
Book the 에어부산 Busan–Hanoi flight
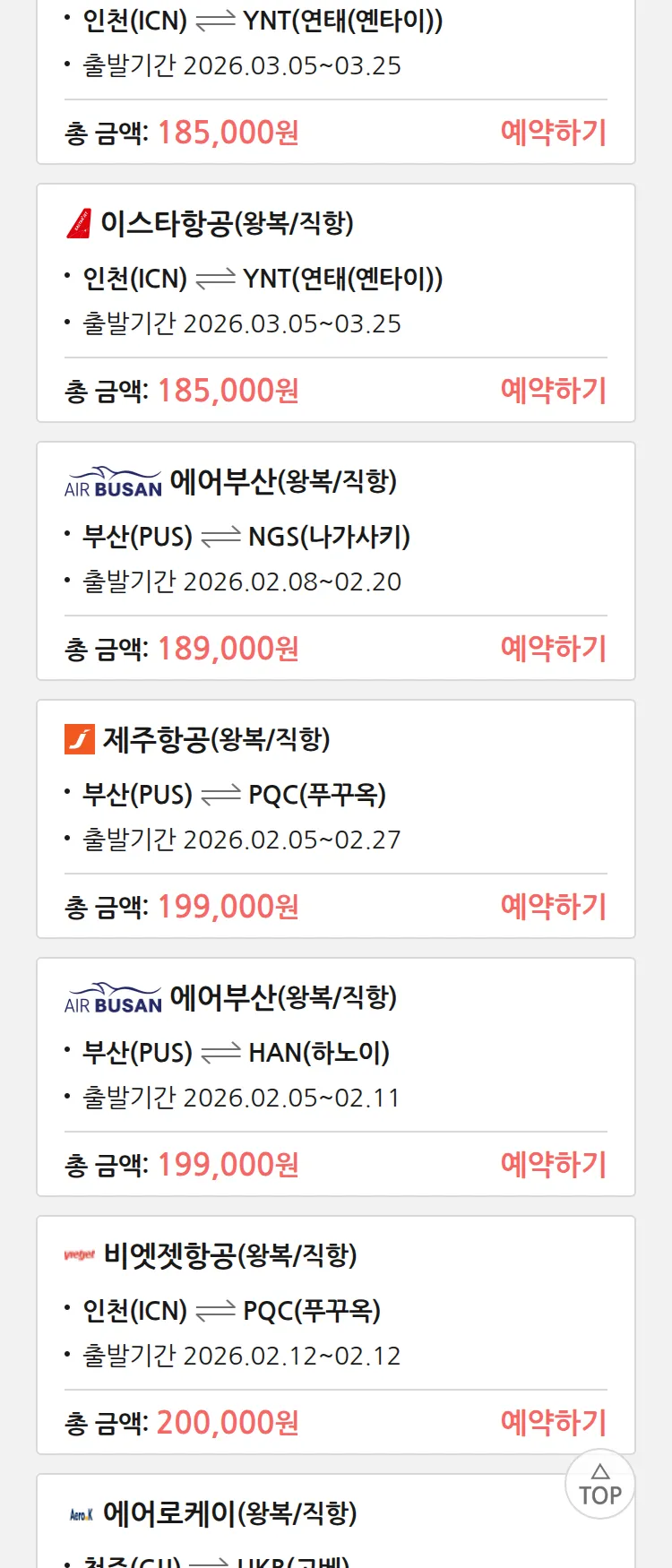553,1165
